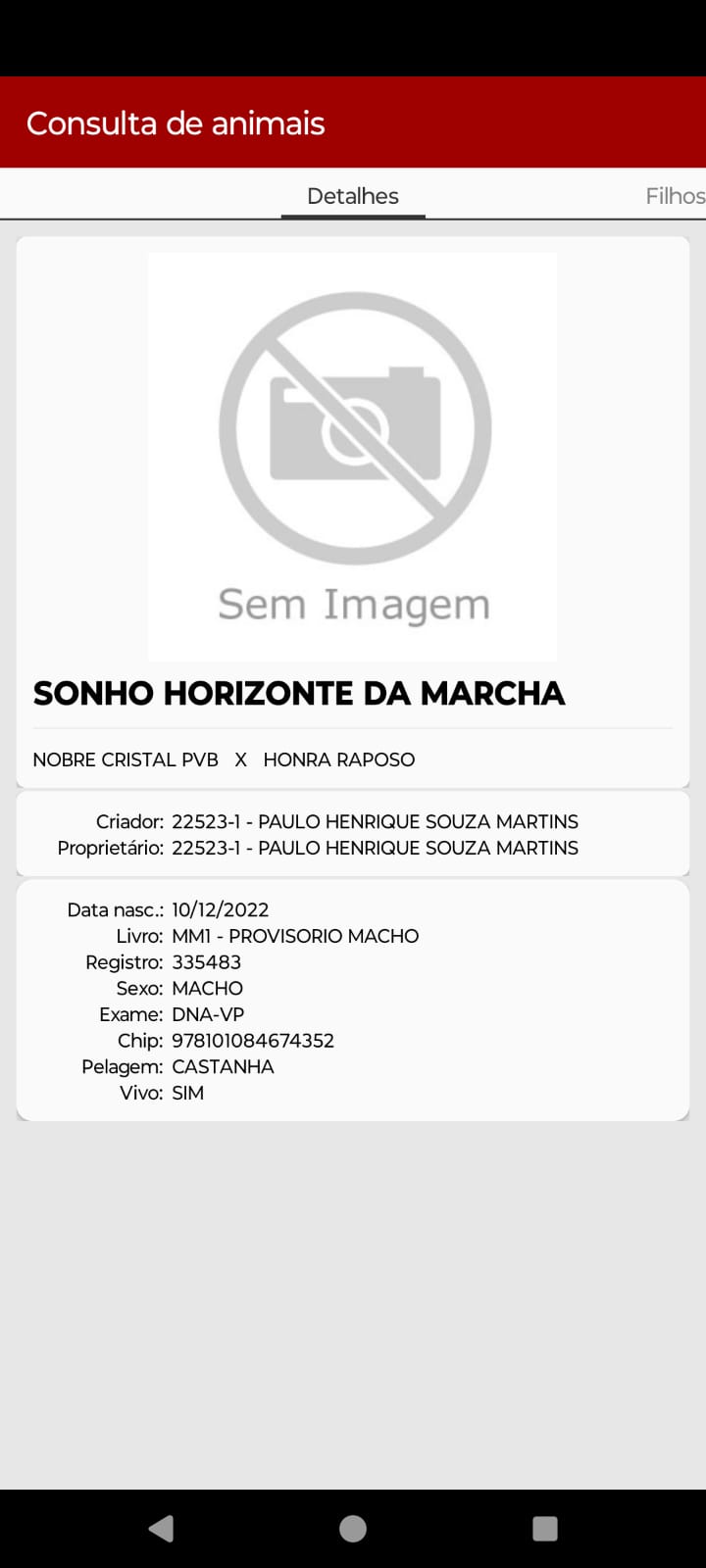The height and width of the screenshot is (1568, 706).
Task: Tap the system home button
Action: (x=353, y=1529)
